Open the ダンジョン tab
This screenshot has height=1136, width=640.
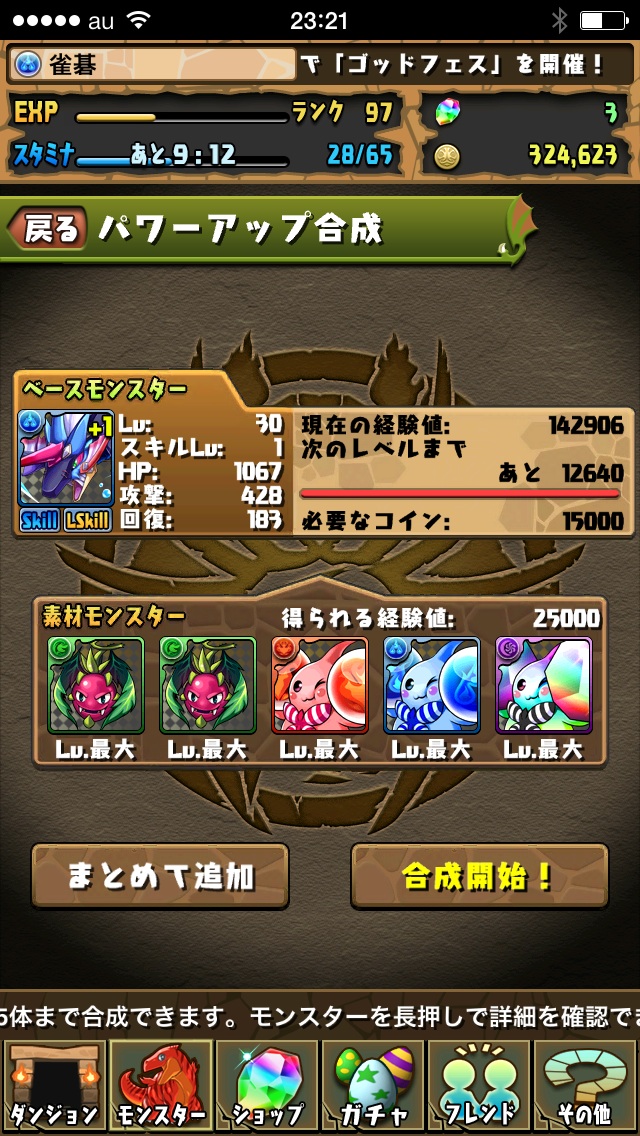pos(53,1086)
